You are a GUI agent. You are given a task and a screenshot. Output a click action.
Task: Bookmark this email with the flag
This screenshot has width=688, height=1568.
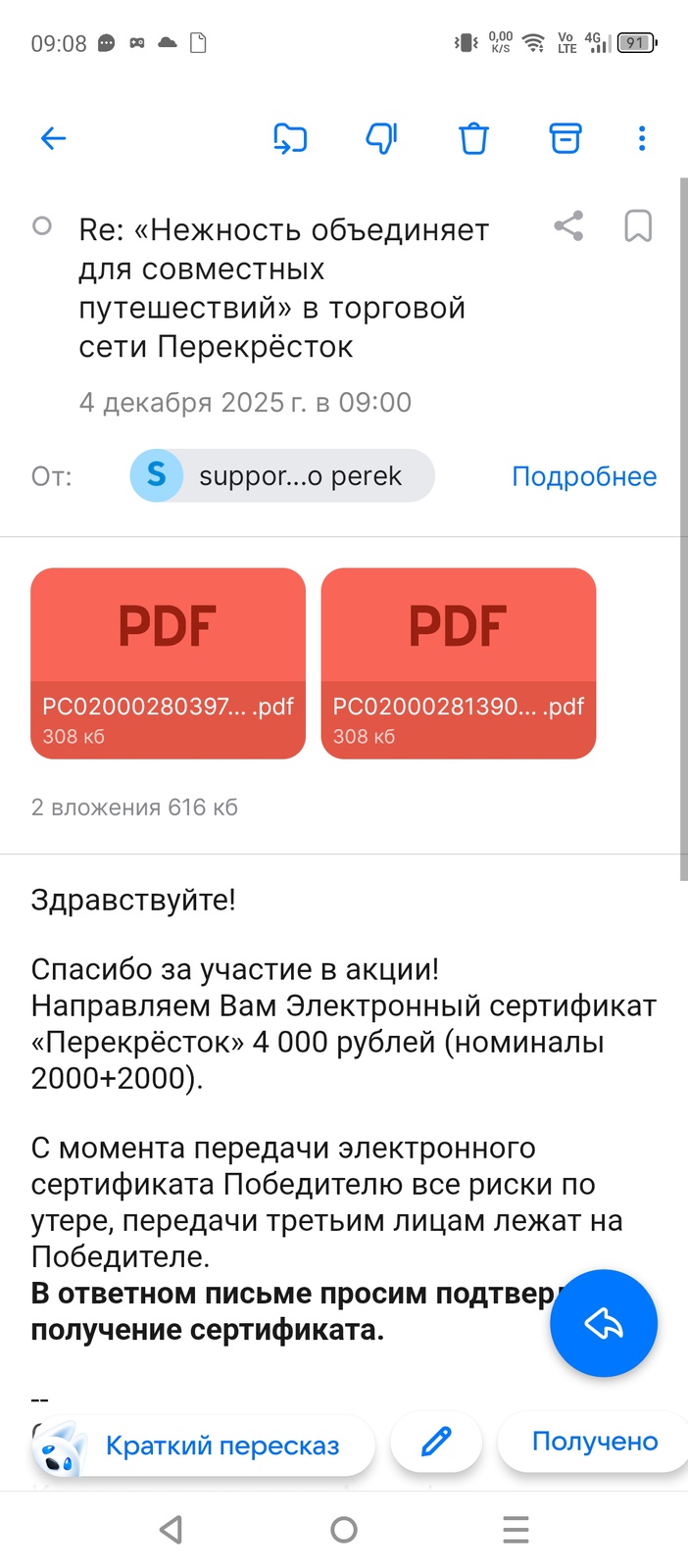point(638,226)
